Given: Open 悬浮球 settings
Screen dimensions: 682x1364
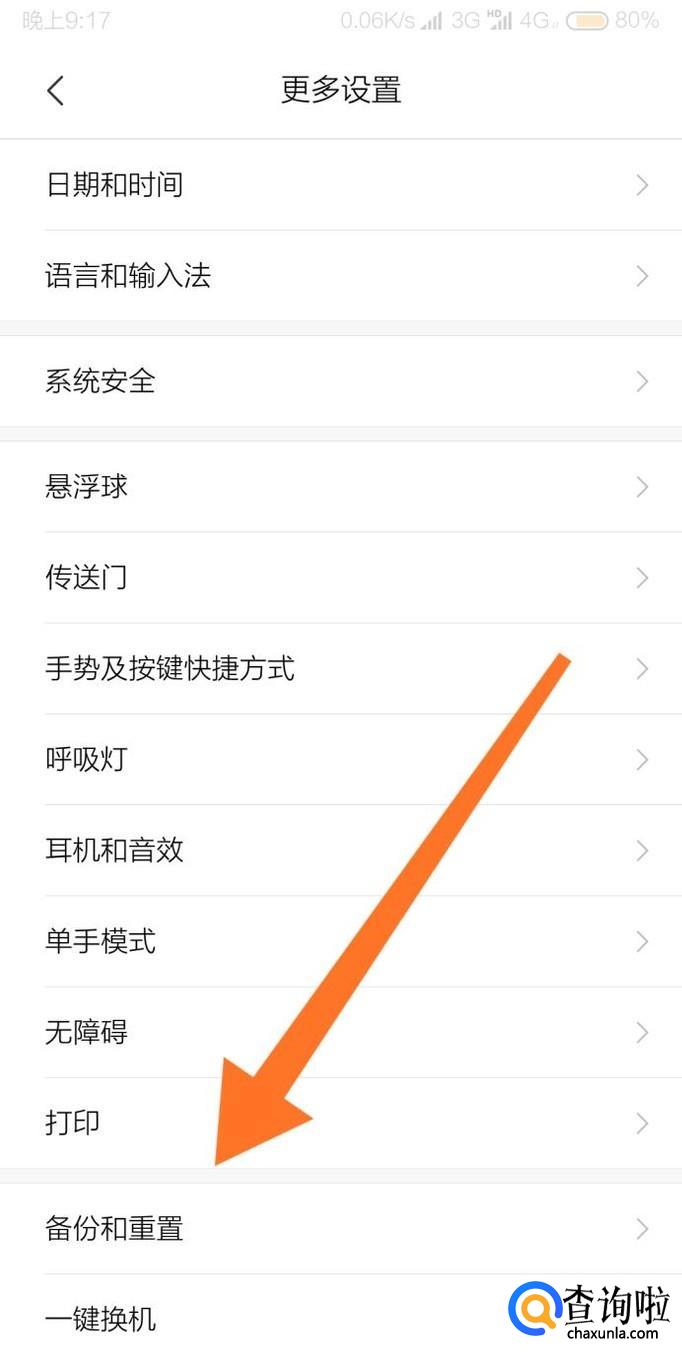Looking at the screenshot, I should click(x=341, y=487).
